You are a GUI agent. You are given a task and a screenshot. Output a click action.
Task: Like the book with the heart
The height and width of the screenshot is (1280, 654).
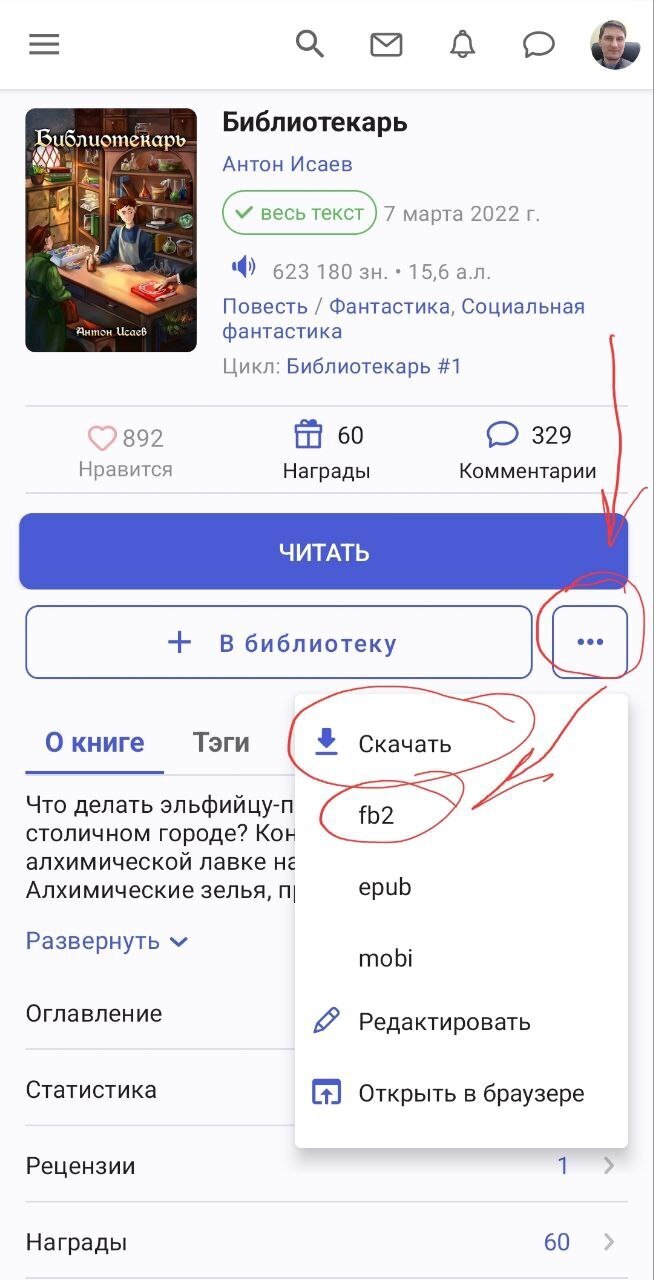[x=102, y=438]
